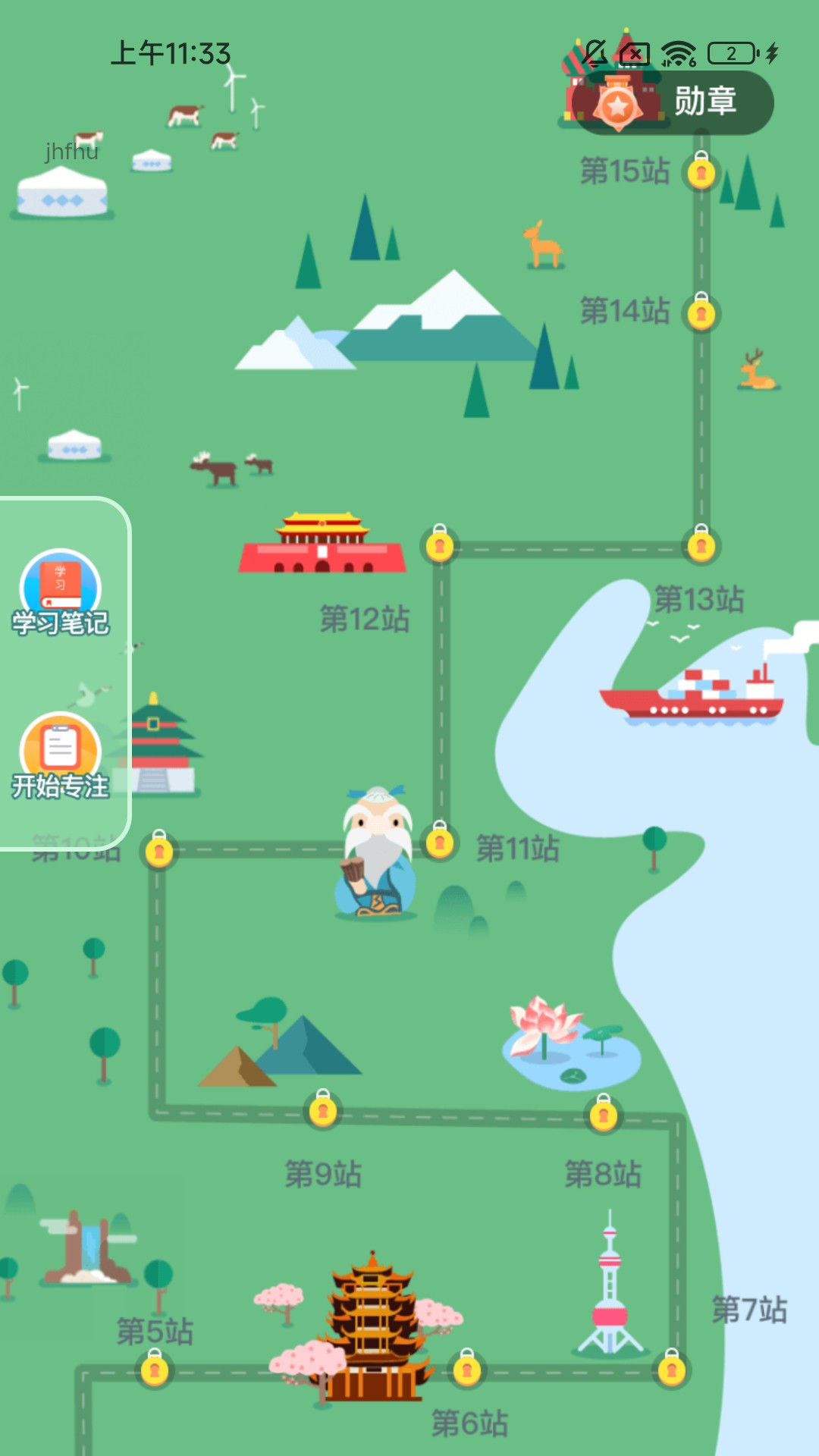Tap the 第12站 station lock
Viewport: 819px width, 1456px height.
tap(440, 544)
